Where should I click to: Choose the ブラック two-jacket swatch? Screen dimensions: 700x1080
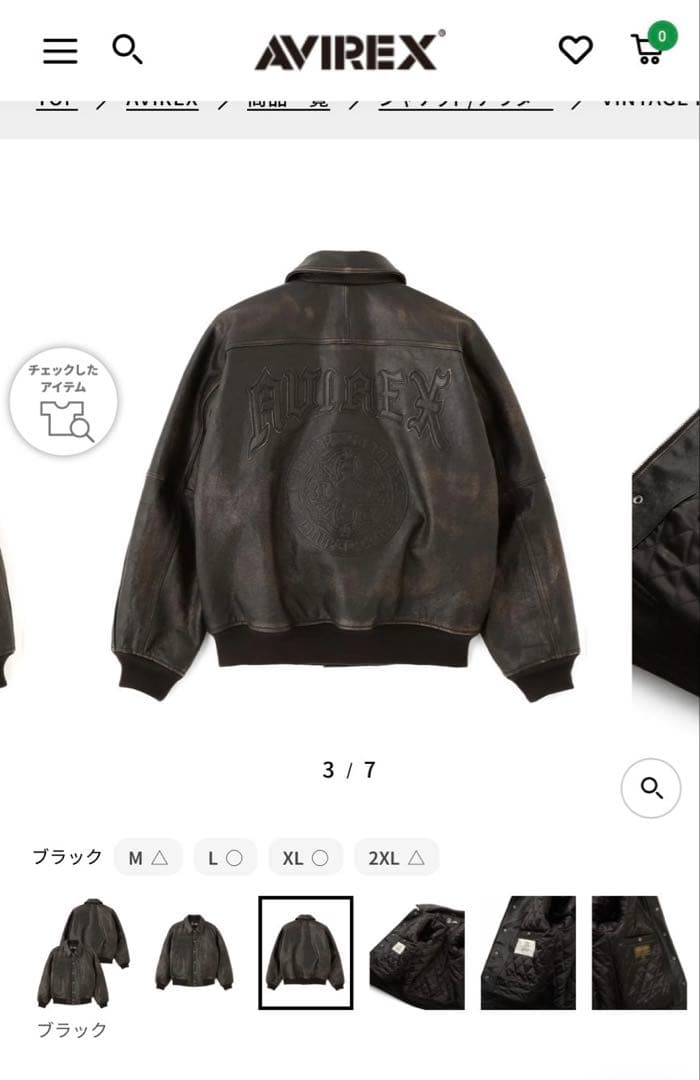coord(82,953)
